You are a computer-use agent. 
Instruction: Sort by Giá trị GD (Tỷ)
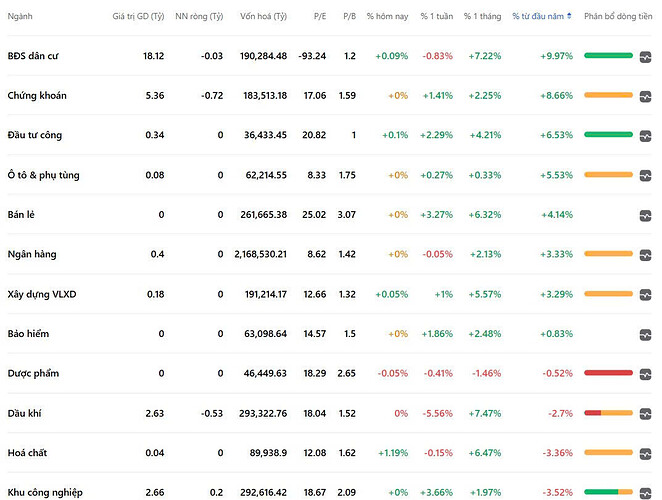(x=138, y=16)
